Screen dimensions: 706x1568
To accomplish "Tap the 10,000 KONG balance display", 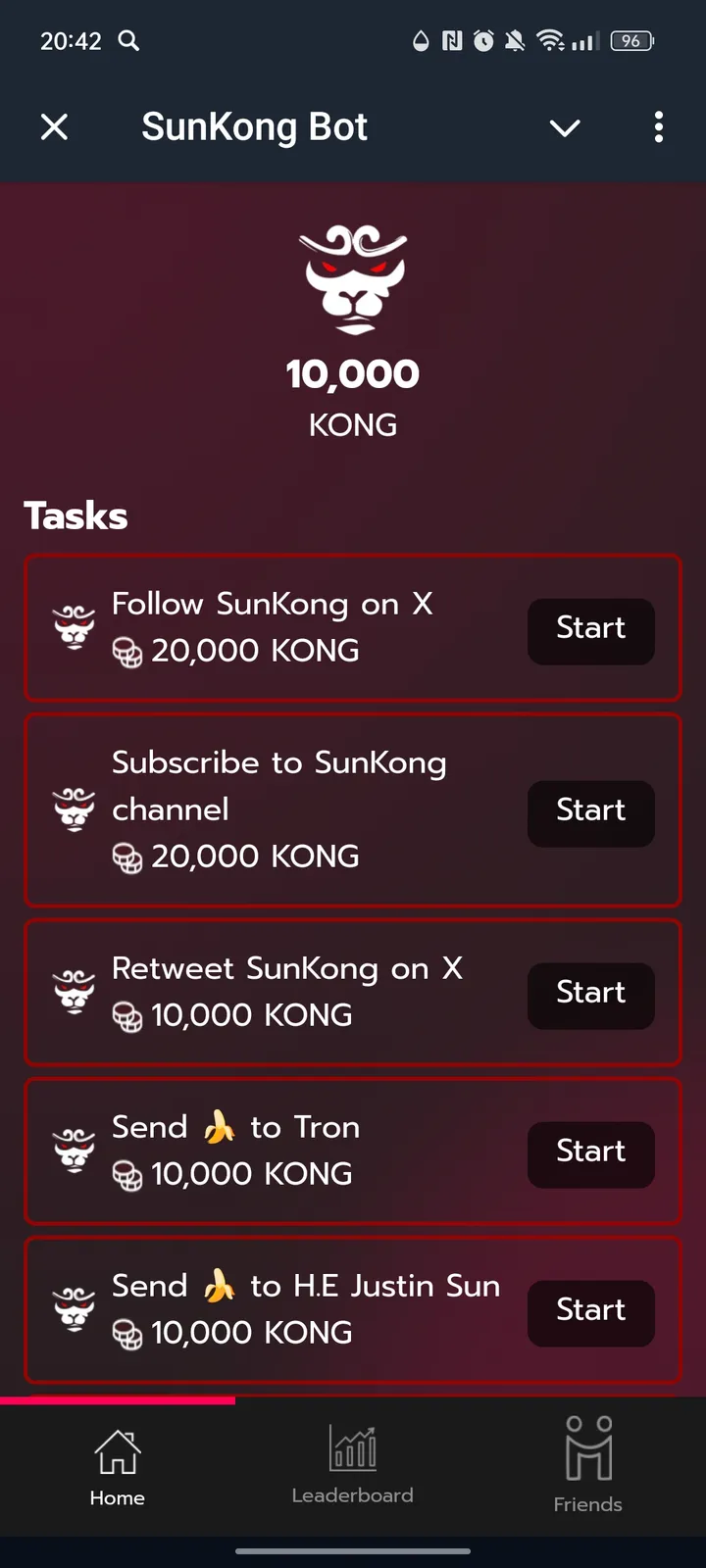I will click(352, 373).
